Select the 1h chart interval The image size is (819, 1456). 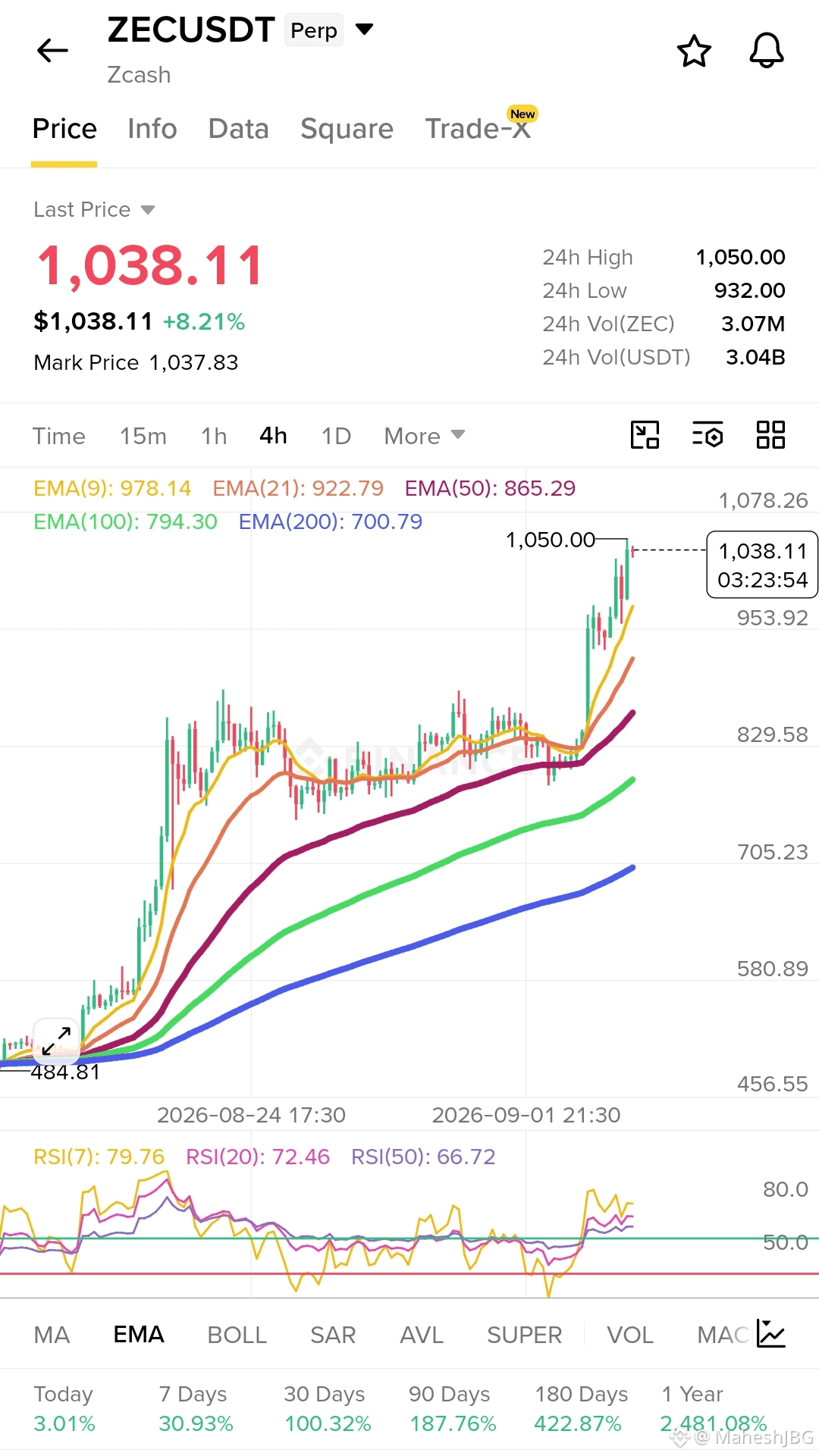point(214,436)
